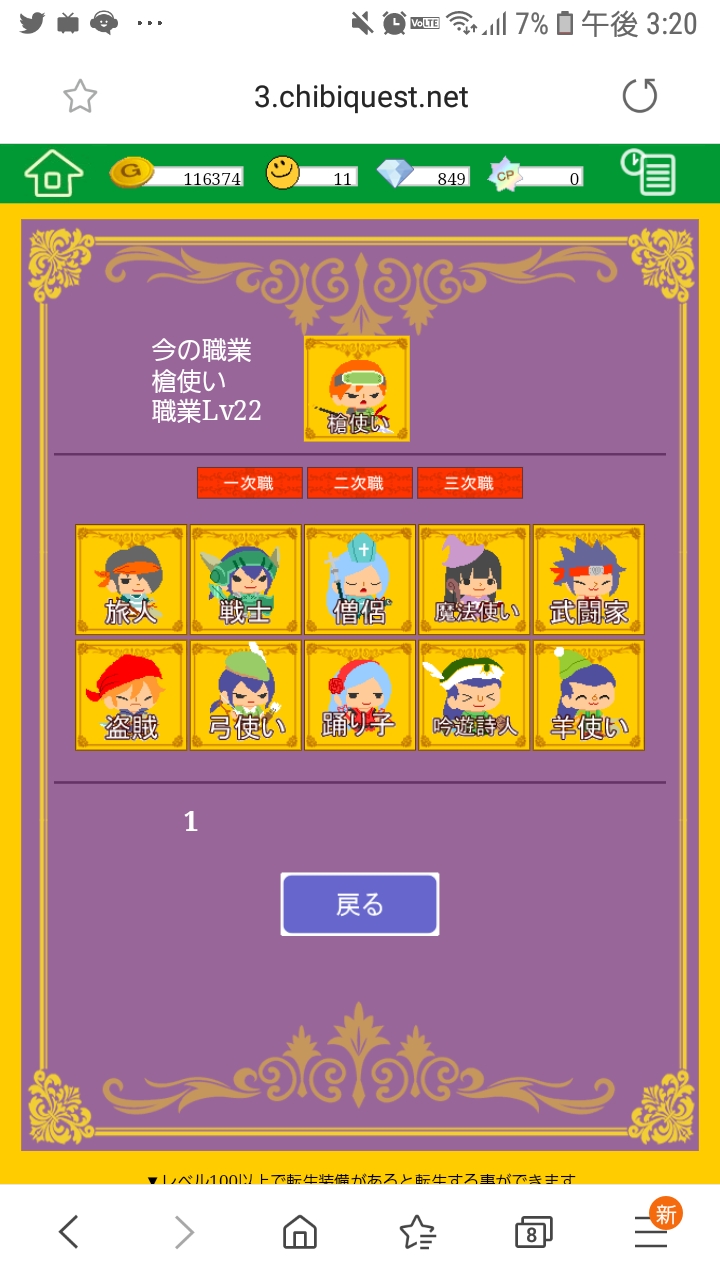This screenshot has height=1280, width=720.
Task: Open the 吟遊詩人 job tile
Action: click(474, 695)
